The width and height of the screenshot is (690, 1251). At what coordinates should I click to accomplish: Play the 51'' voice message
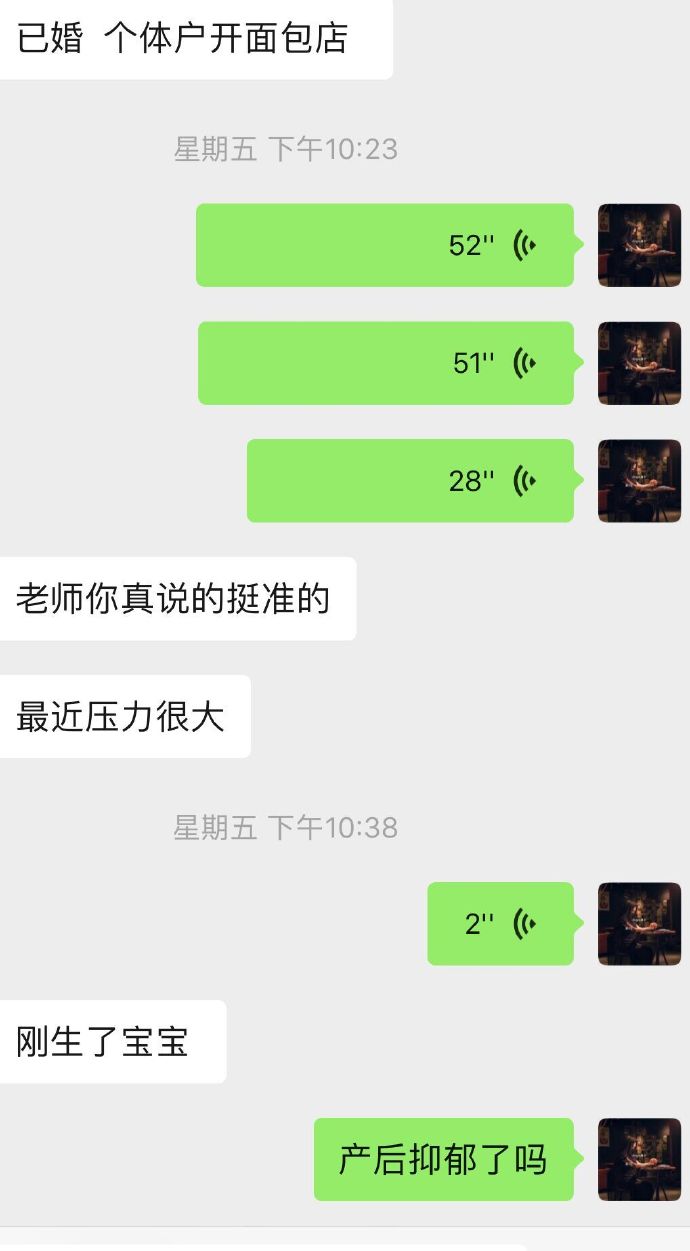pyautogui.click(x=386, y=363)
